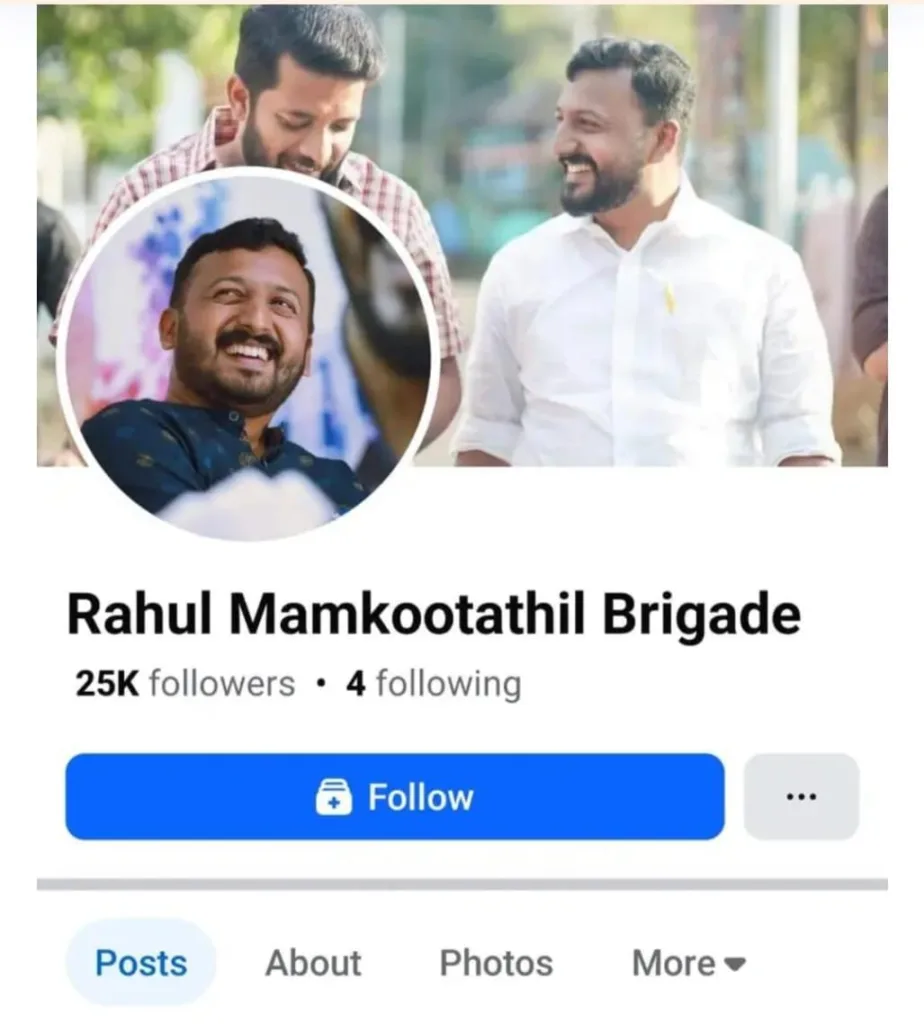Switch to the Posts tab
The width and height of the screenshot is (924, 1024).
141,963
